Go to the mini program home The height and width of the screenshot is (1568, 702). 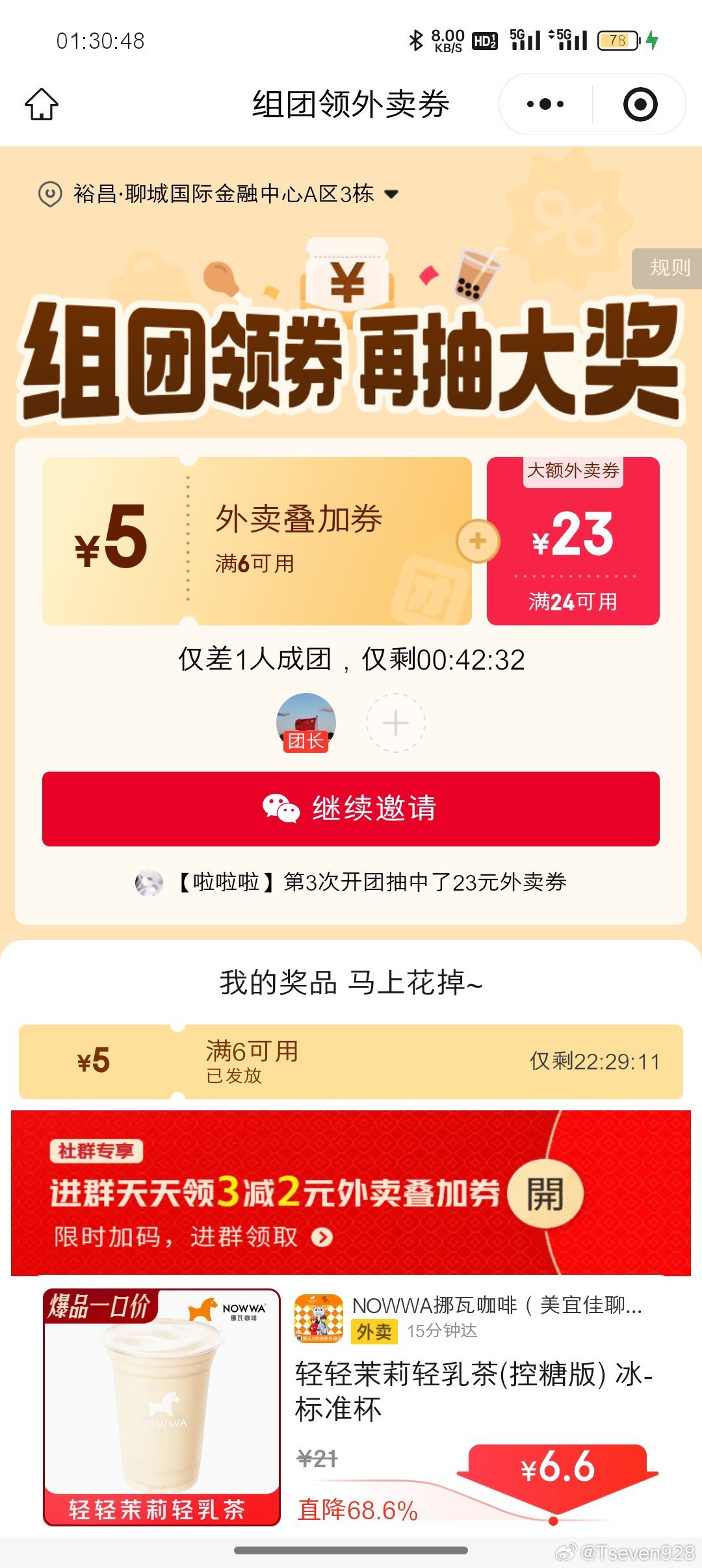[x=42, y=104]
